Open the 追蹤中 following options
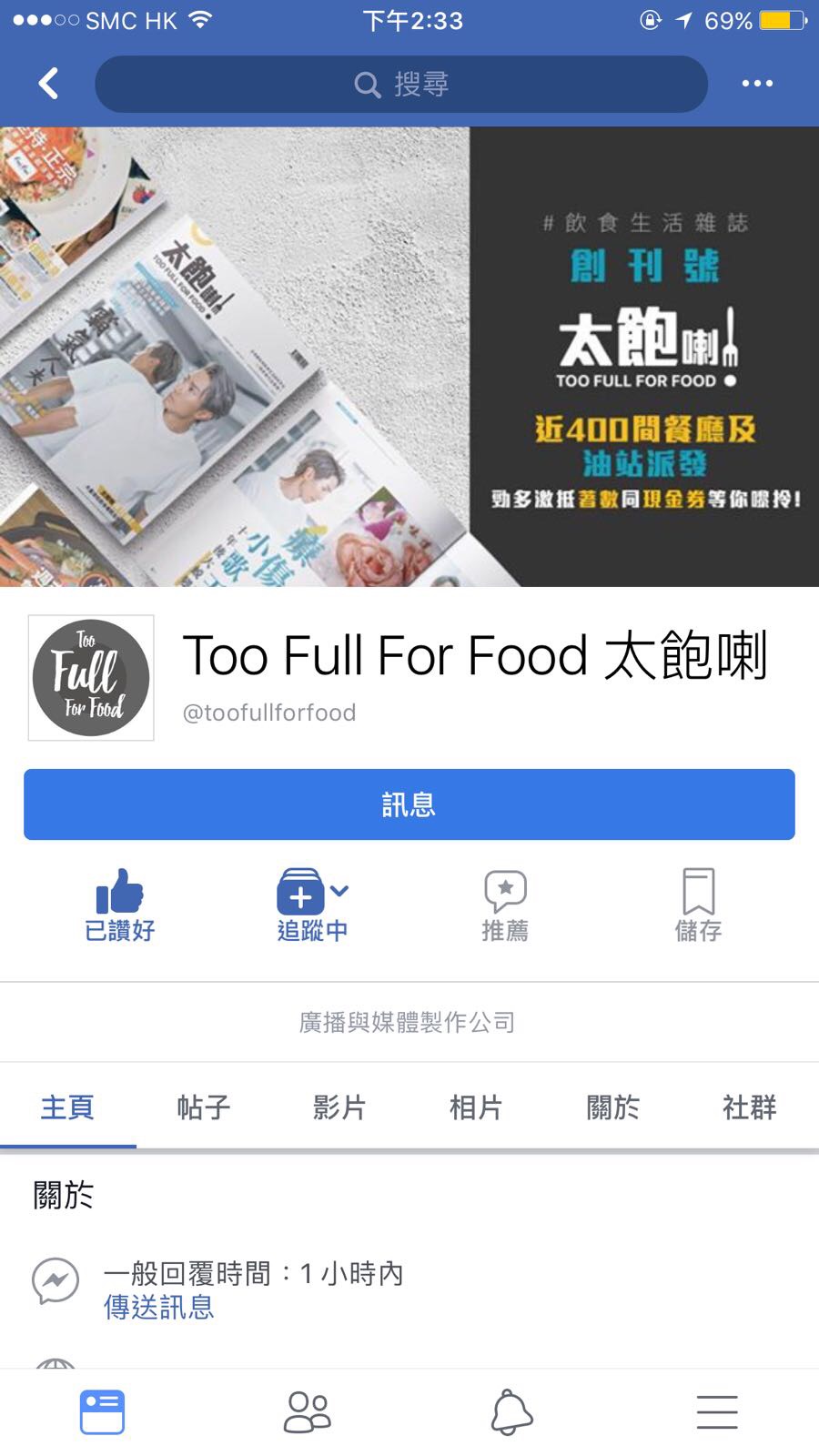Image resolution: width=819 pixels, height=1456 pixels. click(x=312, y=905)
